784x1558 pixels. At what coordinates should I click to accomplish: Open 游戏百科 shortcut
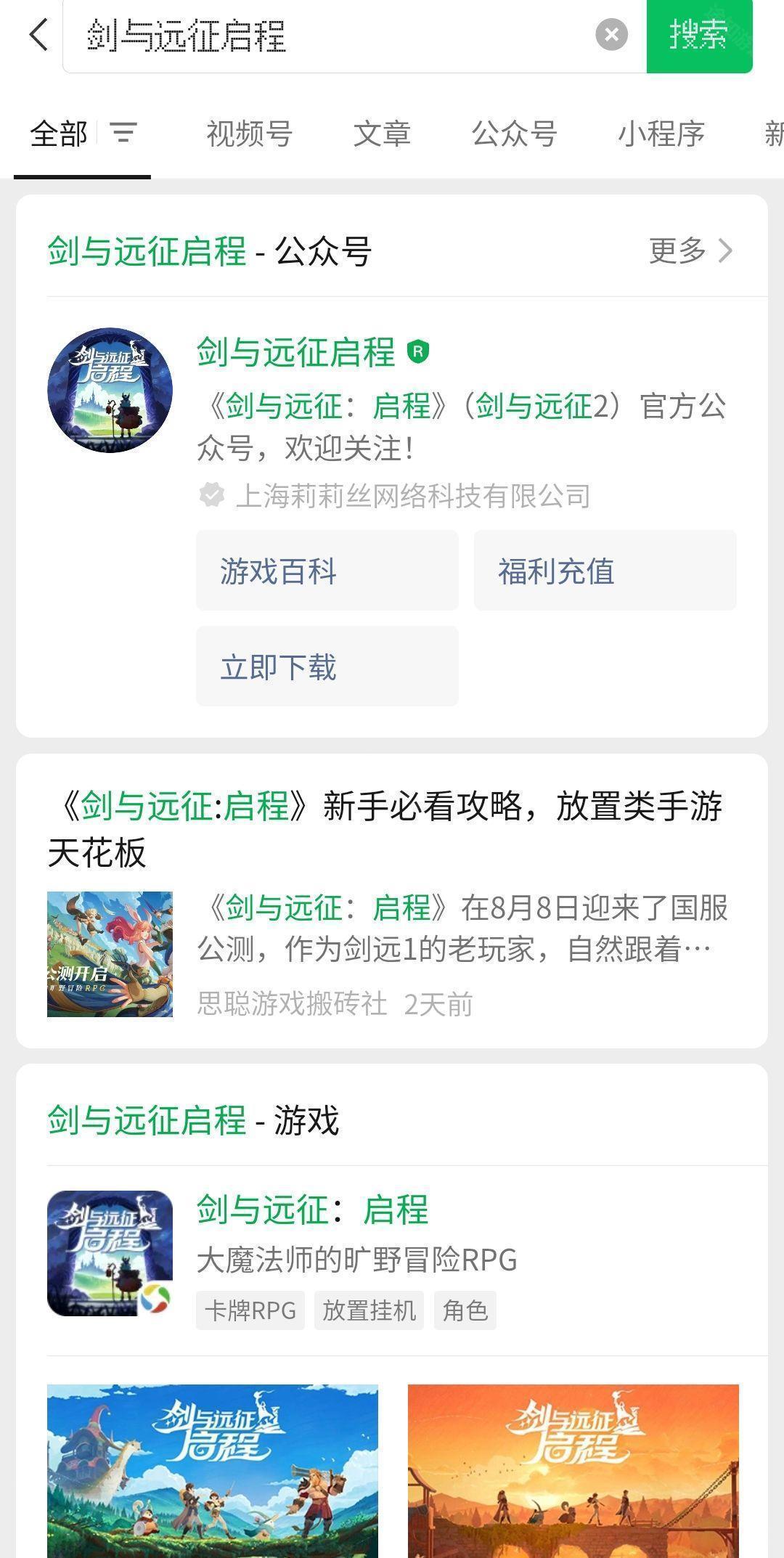[327, 571]
